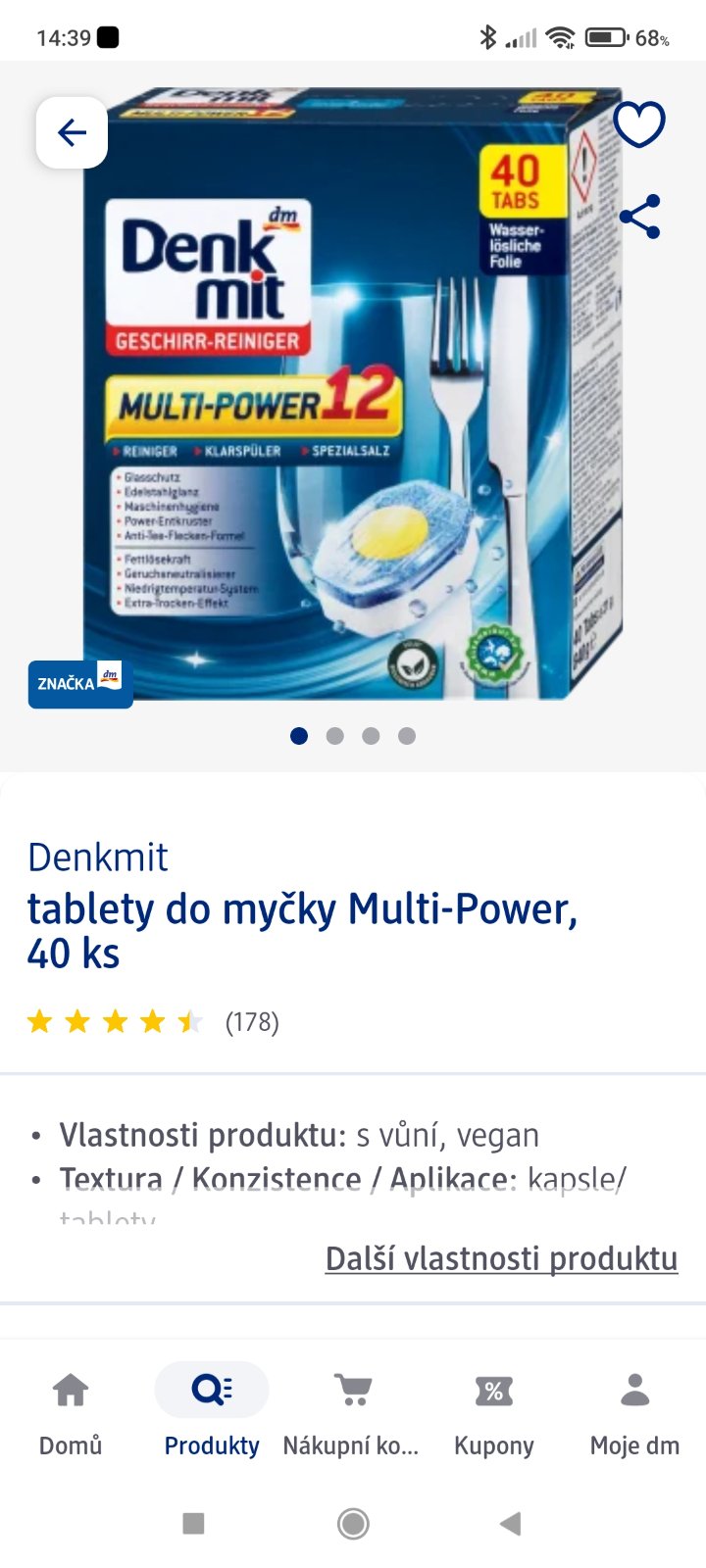Add product to favorites with heart icon

[638, 124]
